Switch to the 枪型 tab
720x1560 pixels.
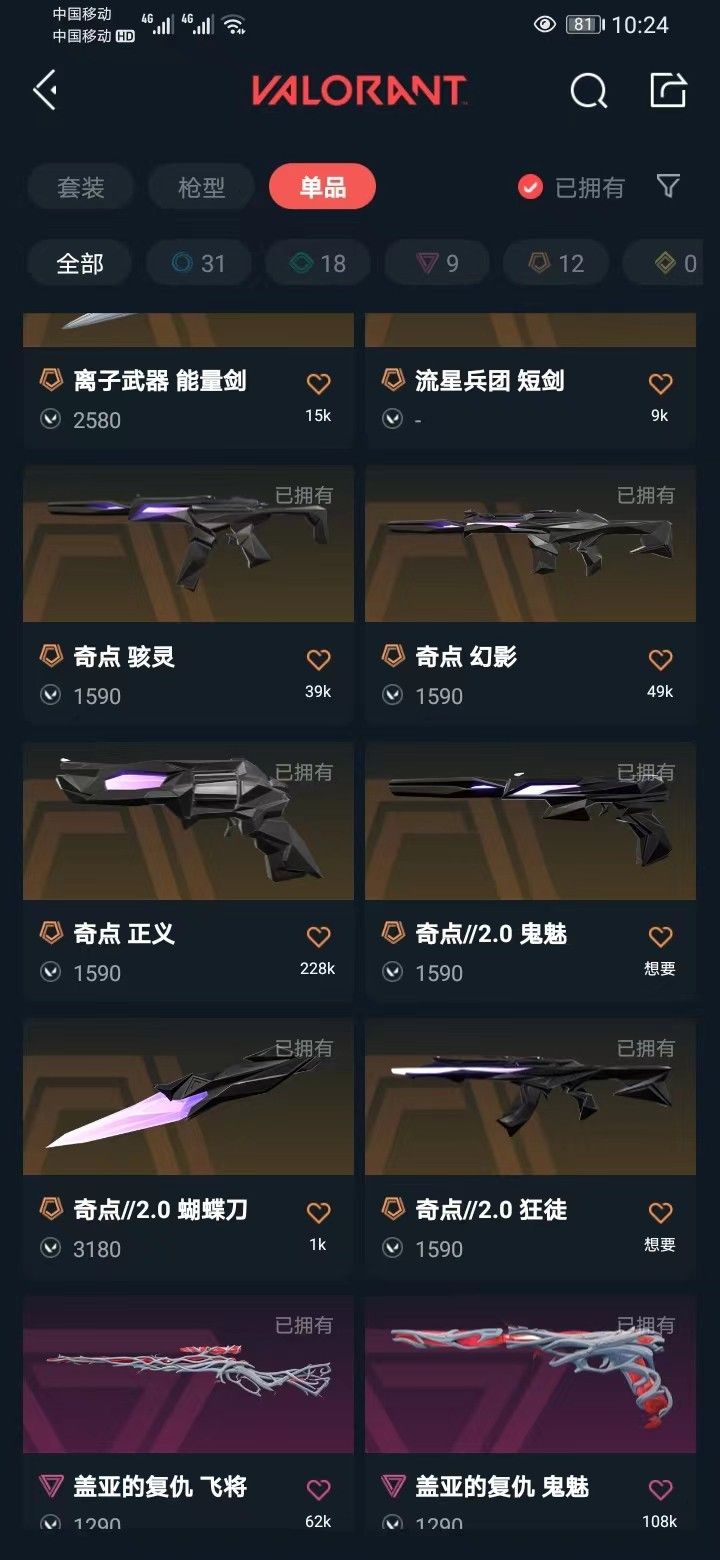pyautogui.click(x=200, y=187)
